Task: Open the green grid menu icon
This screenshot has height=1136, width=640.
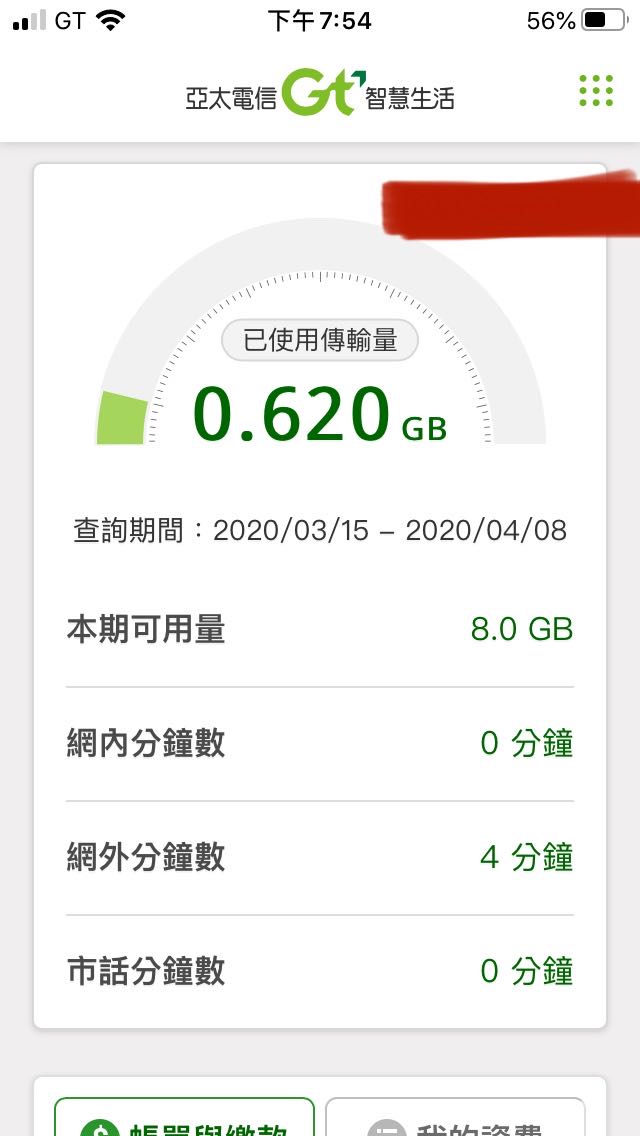Action: click(x=597, y=91)
